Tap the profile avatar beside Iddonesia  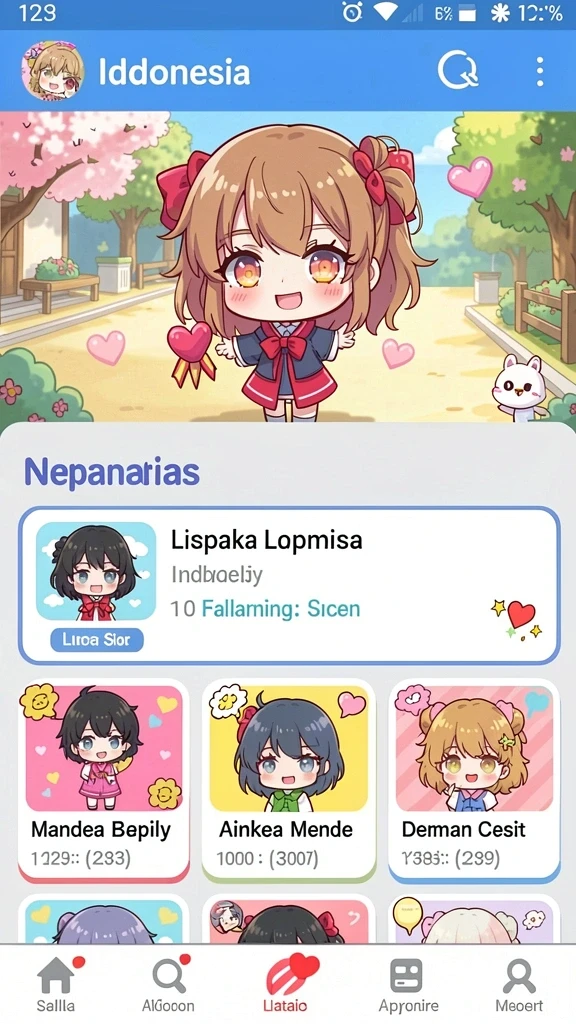[53, 71]
